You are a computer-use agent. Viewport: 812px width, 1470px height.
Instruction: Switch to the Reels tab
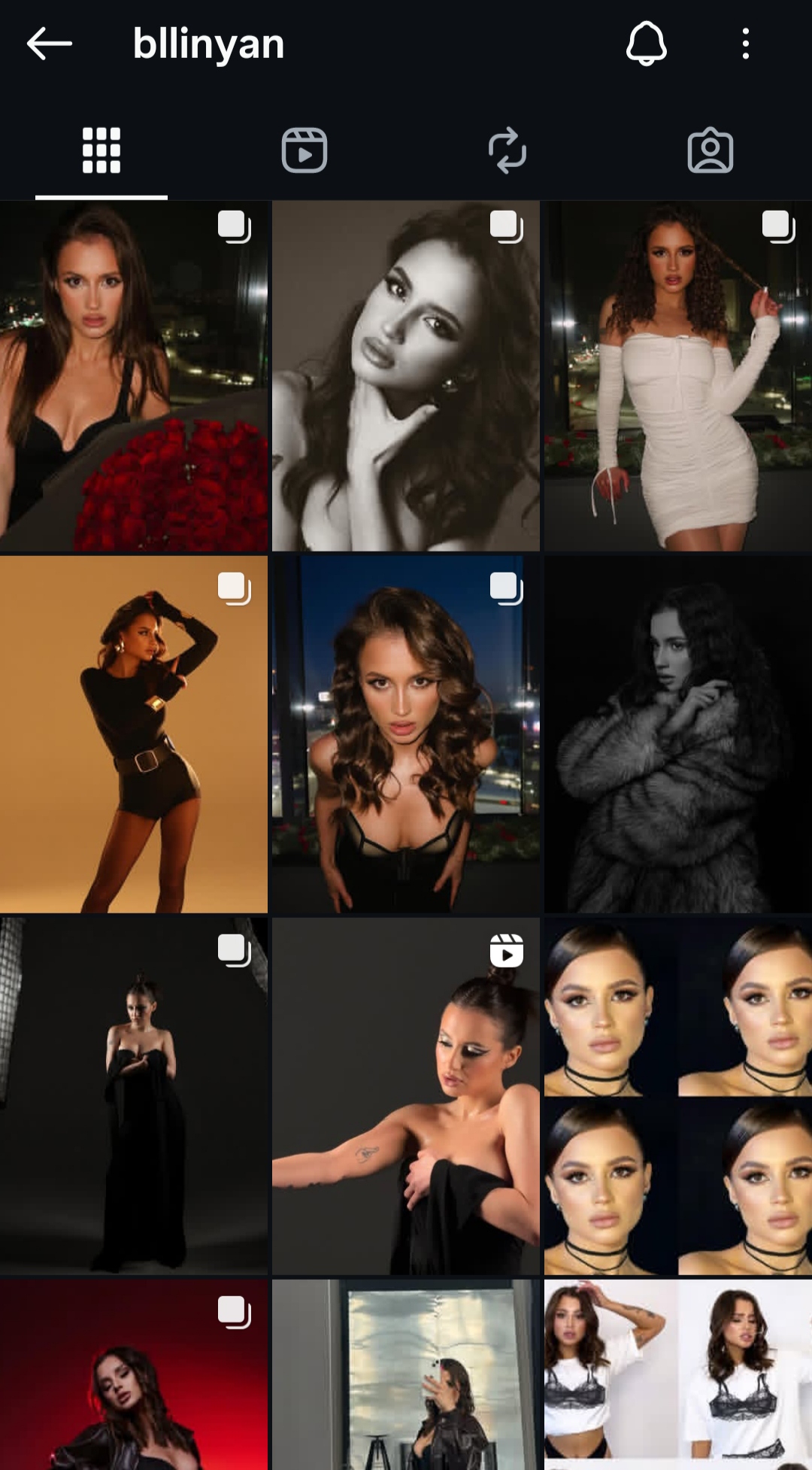pyautogui.click(x=304, y=150)
